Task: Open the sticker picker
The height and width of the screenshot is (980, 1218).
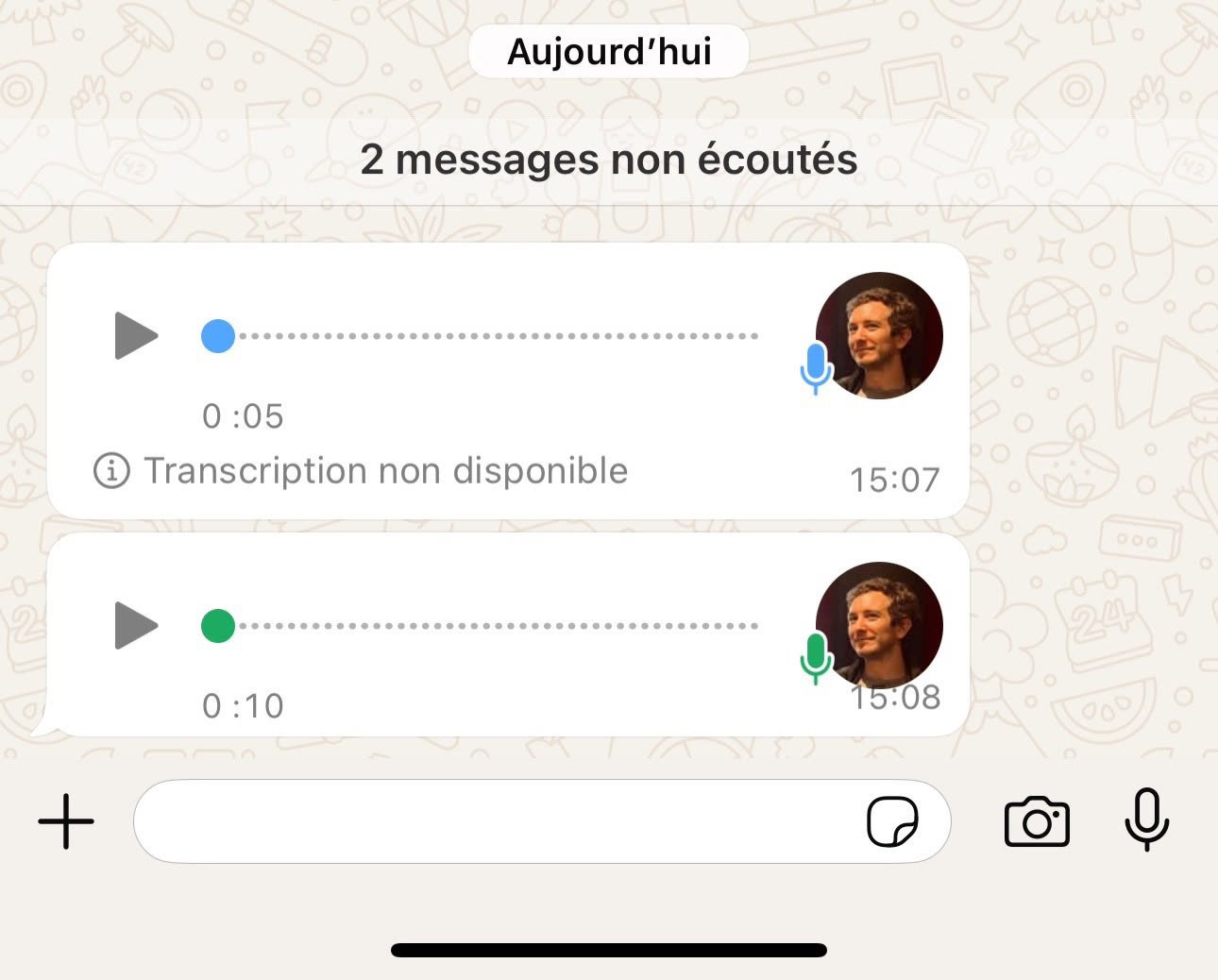Action: point(892,821)
